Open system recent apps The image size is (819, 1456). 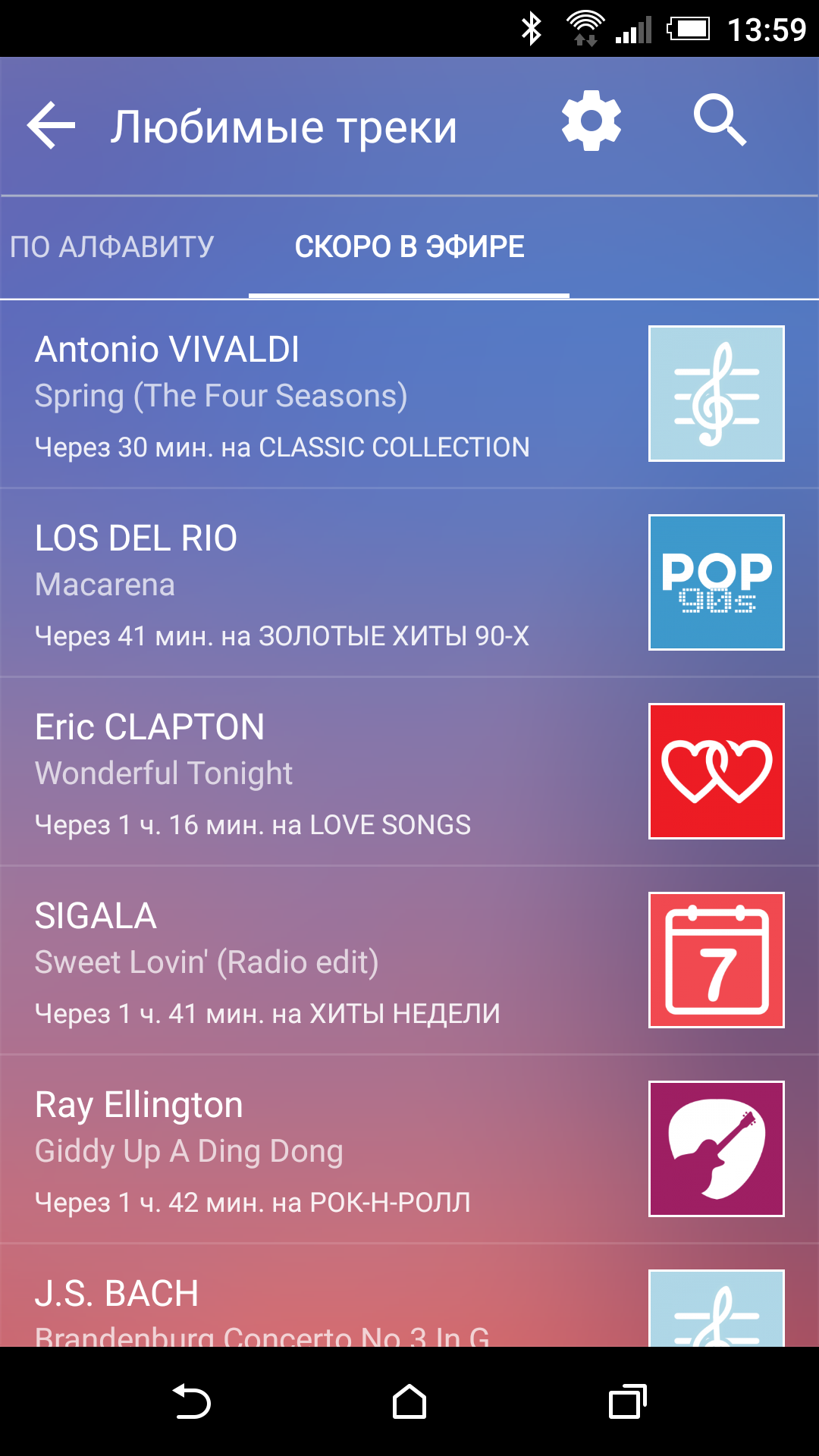[x=627, y=1401]
